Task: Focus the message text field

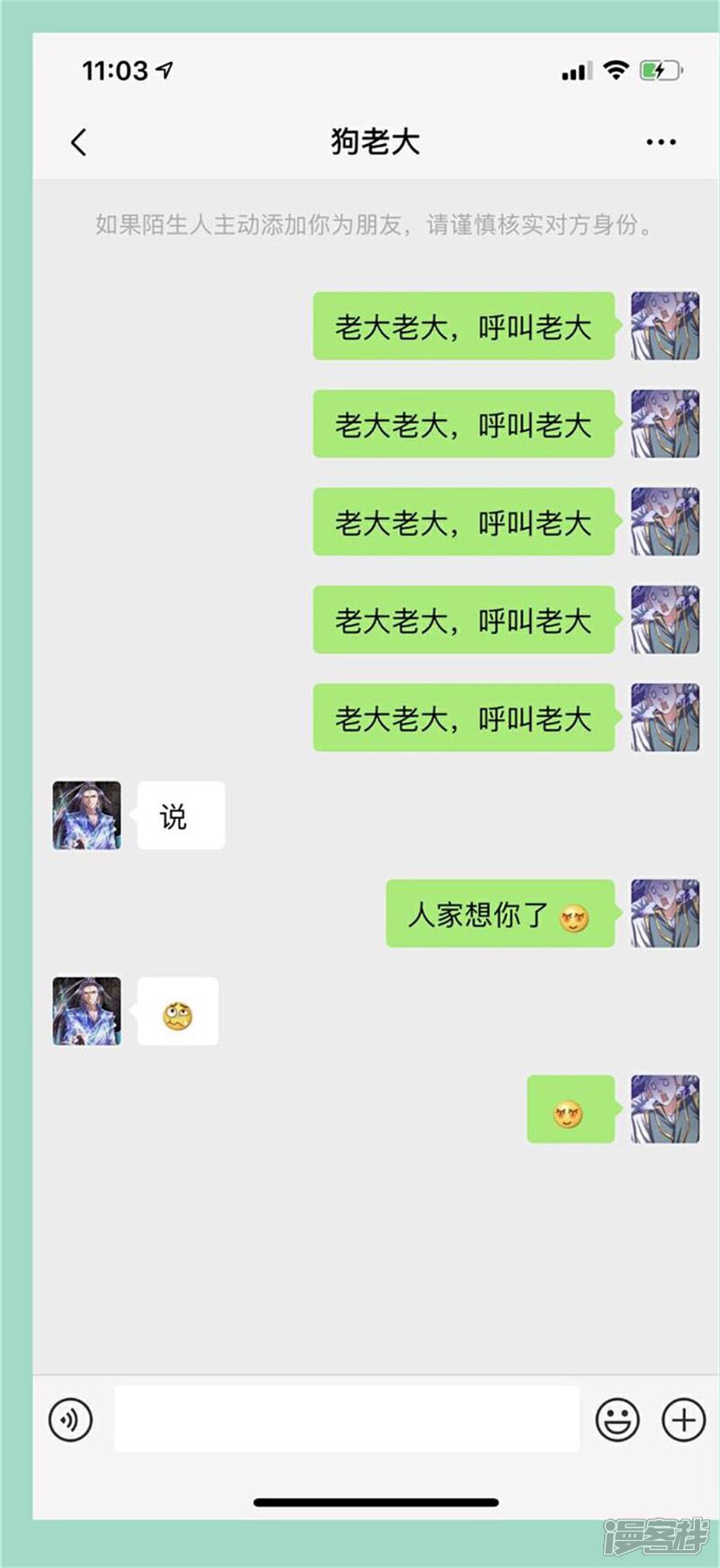Action: point(346,1419)
